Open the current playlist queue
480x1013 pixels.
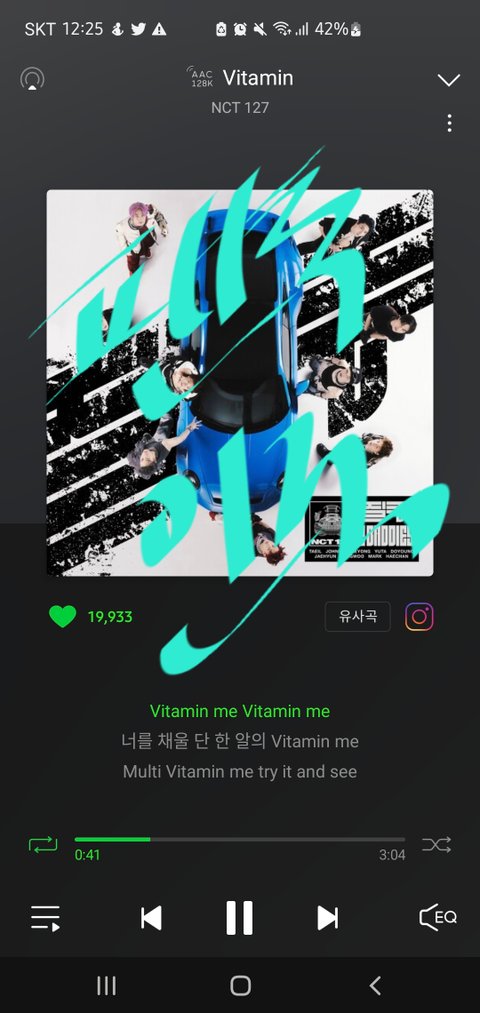click(x=45, y=917)
